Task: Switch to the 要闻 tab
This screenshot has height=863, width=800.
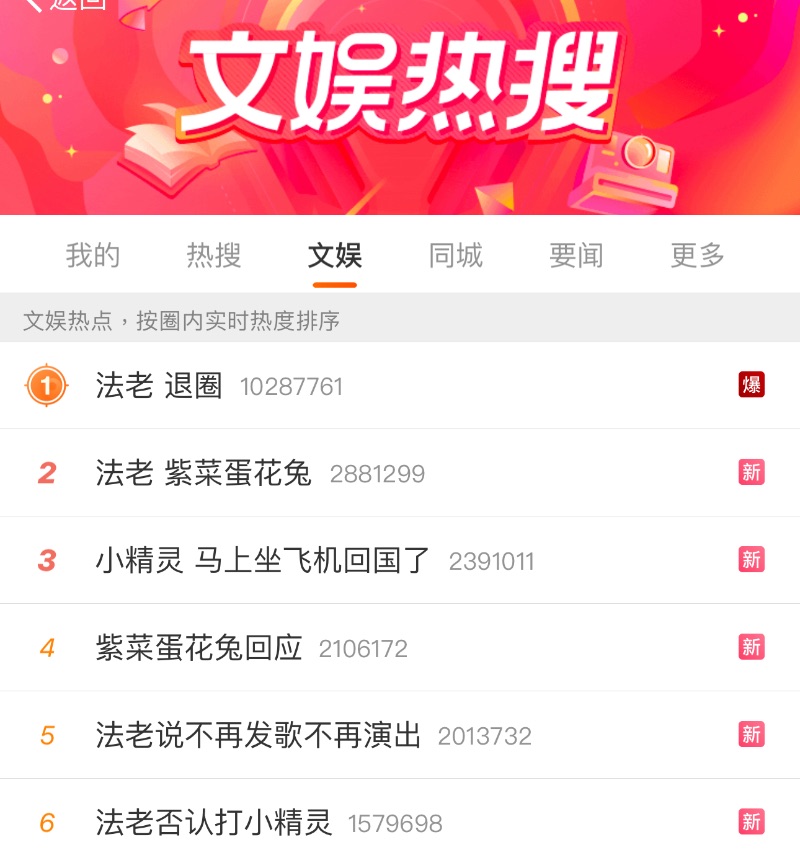Action: [x=577, y=256]
